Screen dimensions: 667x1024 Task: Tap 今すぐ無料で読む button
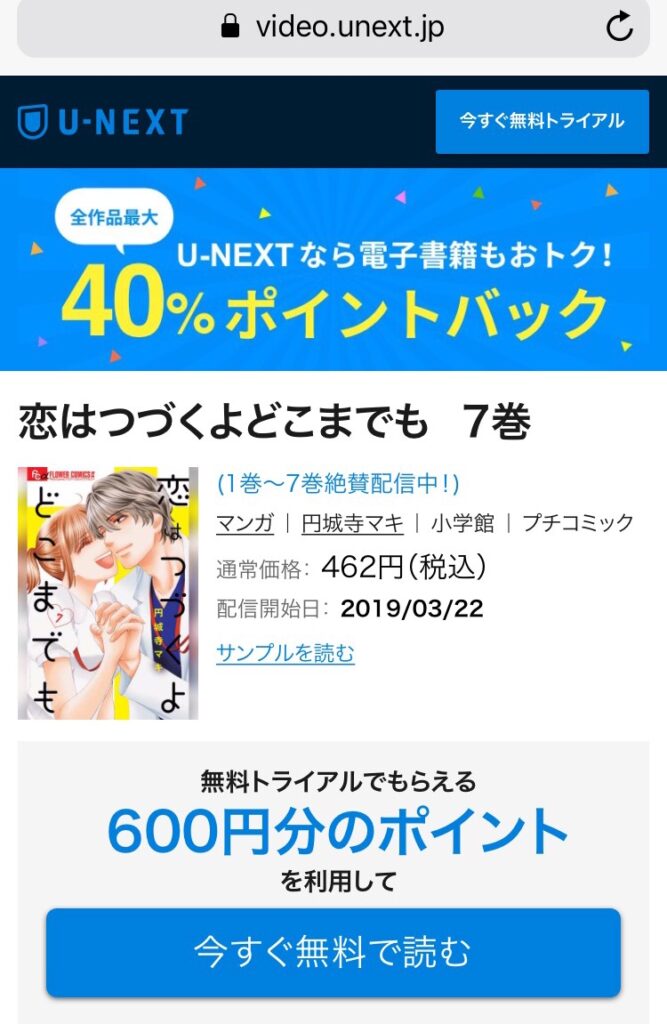[333, 952]
